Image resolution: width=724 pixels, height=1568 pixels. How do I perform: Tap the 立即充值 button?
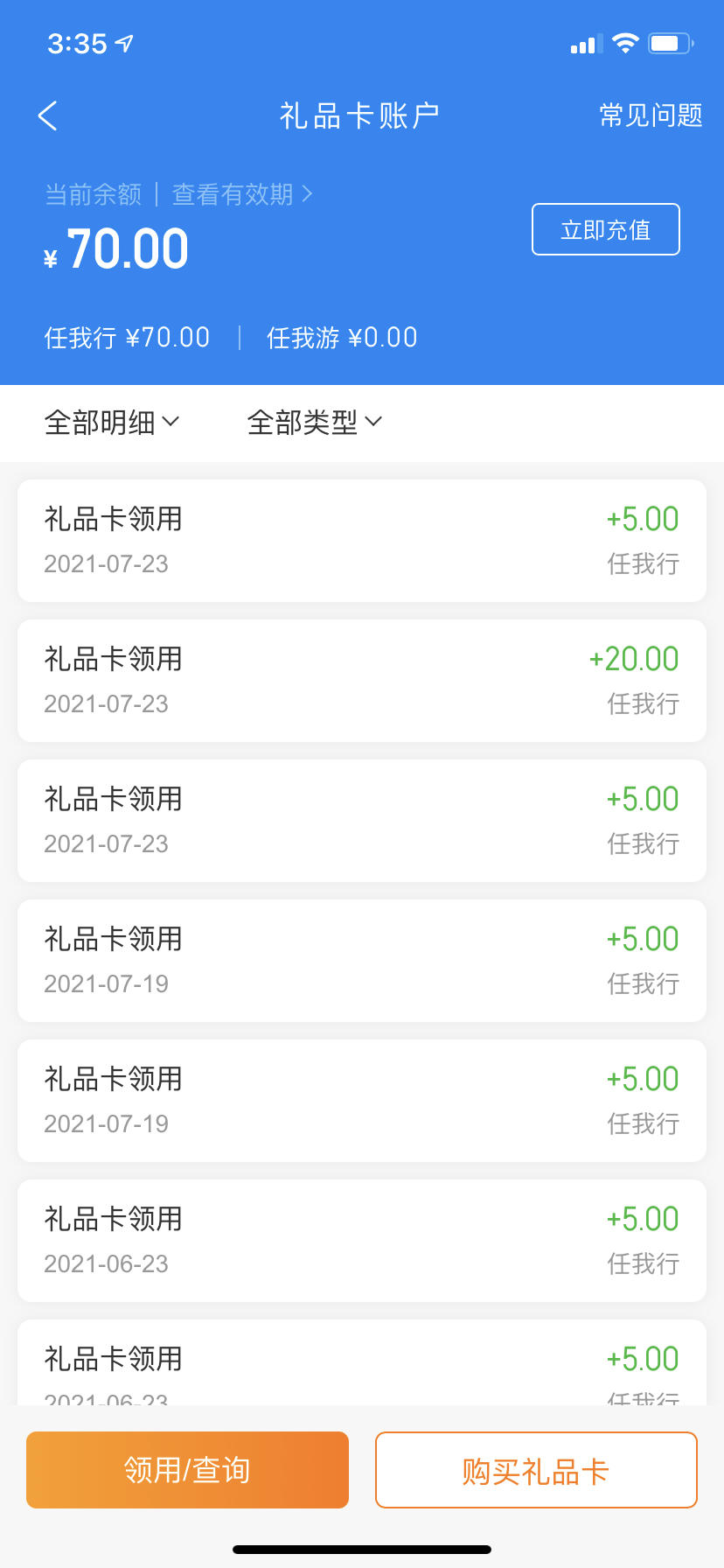pos(606,229)
